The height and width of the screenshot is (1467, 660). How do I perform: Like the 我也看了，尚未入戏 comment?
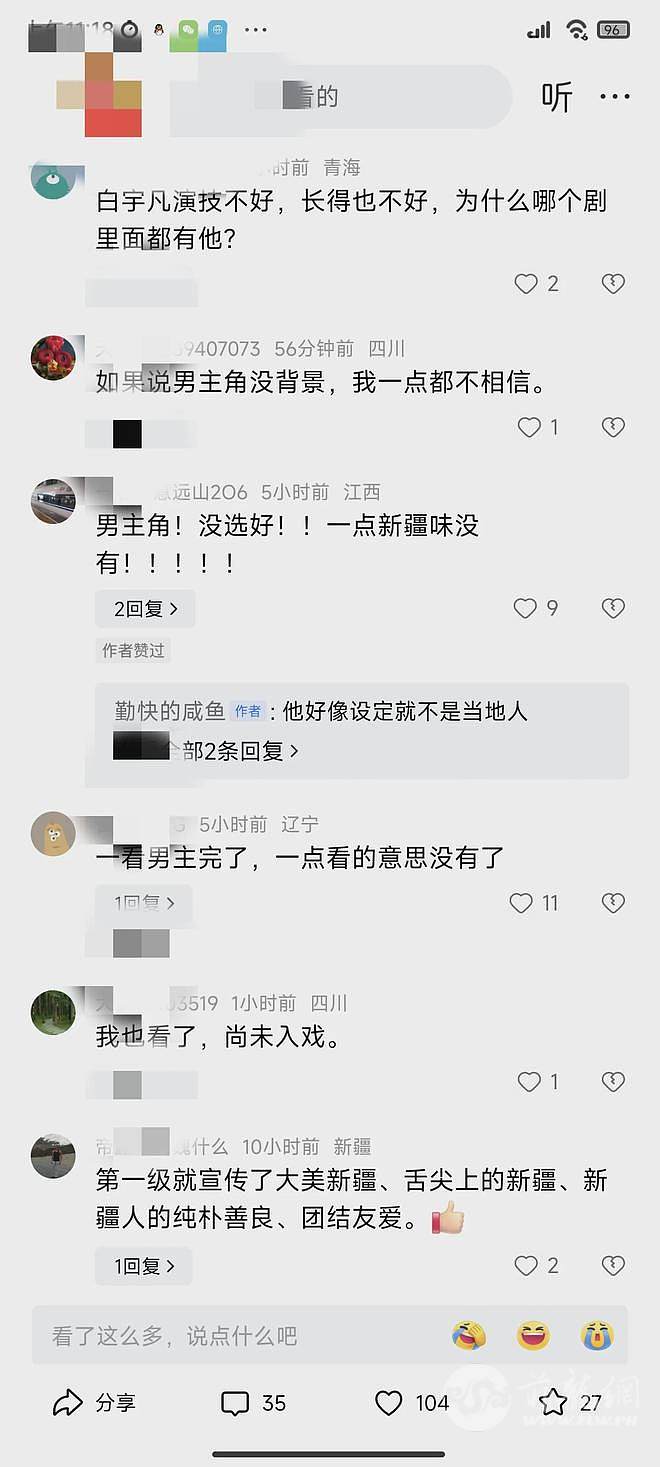click(x=530, y=1081)
